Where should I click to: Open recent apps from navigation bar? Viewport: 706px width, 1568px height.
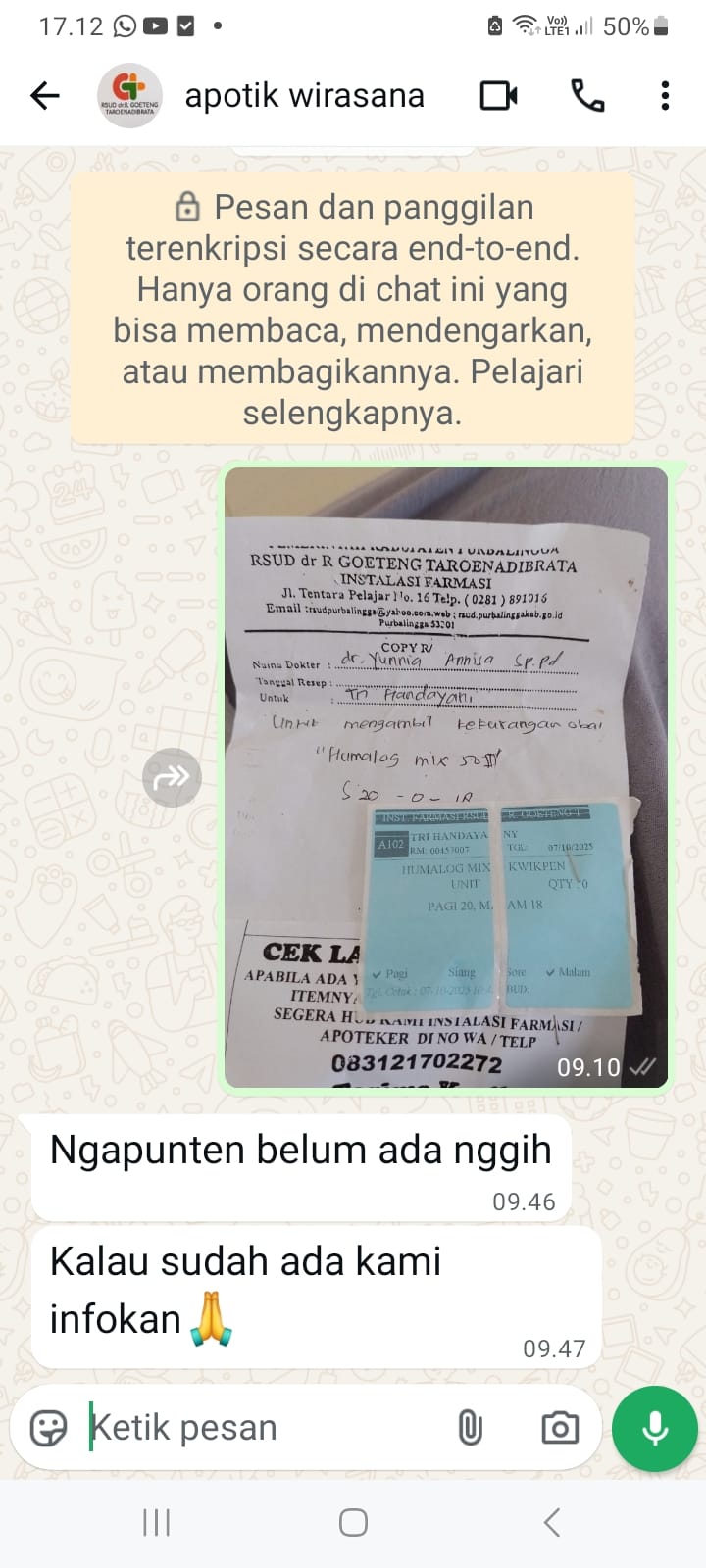[x=157, y=1522]
